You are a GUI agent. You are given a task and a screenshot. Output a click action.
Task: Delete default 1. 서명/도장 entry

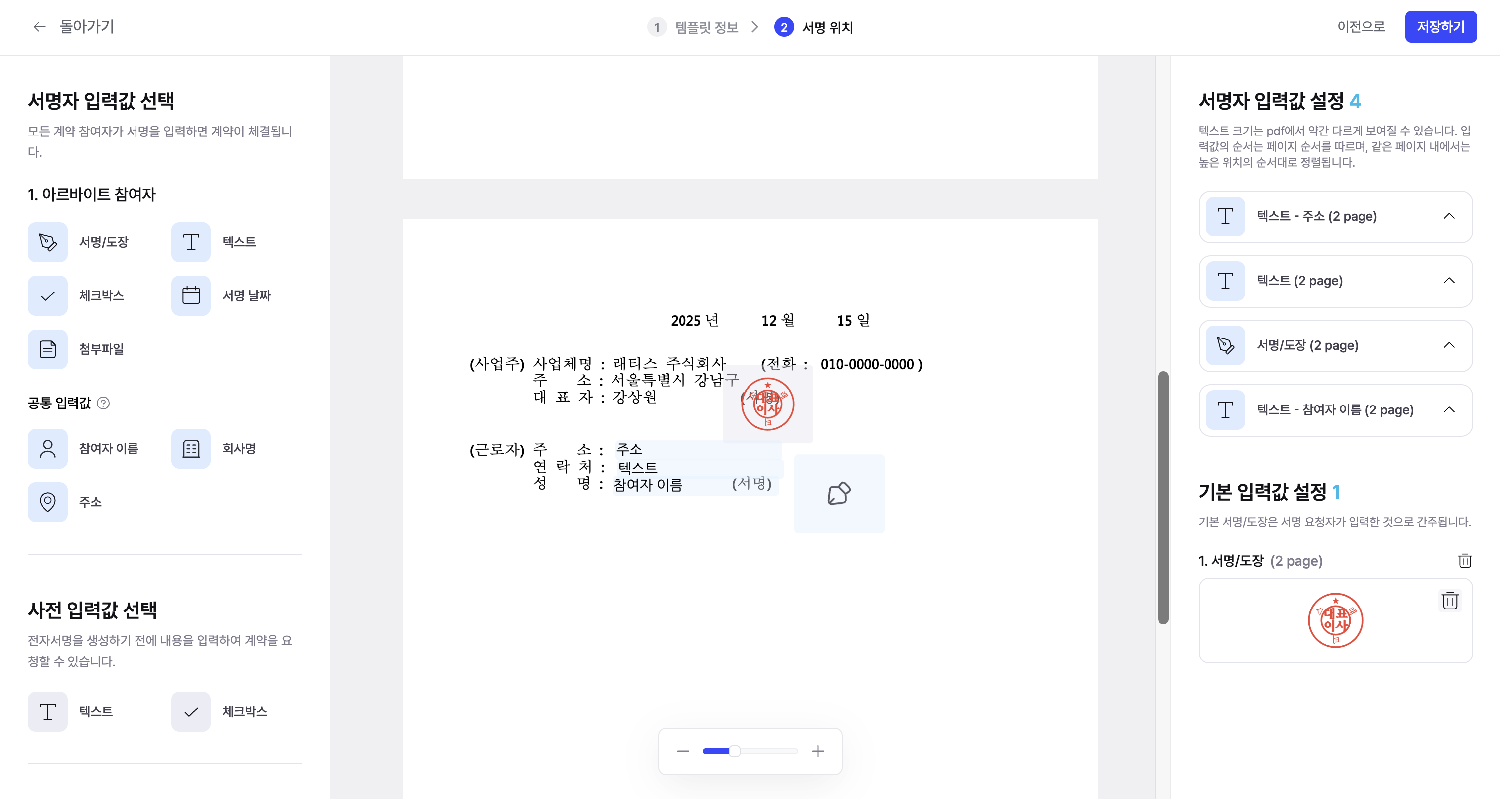tap(1464, 560)
